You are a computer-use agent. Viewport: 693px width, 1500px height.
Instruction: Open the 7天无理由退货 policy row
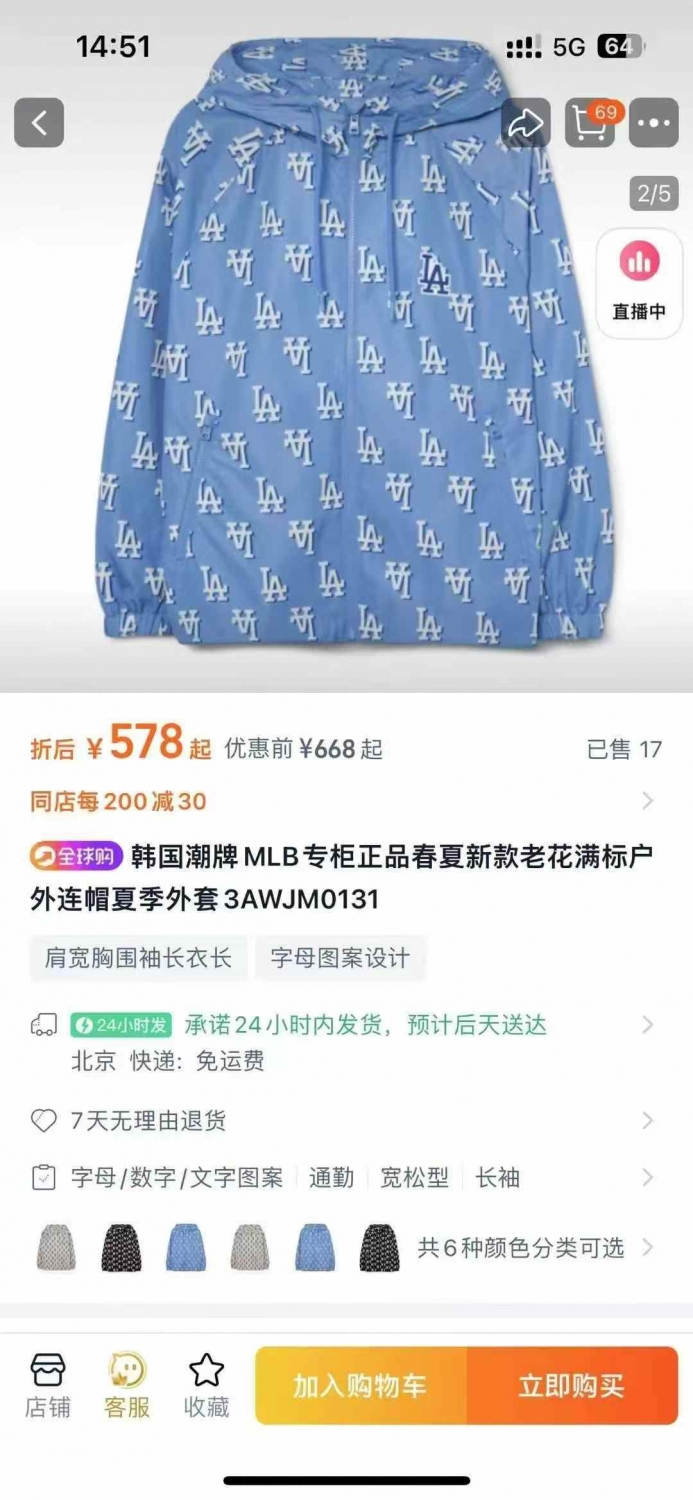point(346,1121)
